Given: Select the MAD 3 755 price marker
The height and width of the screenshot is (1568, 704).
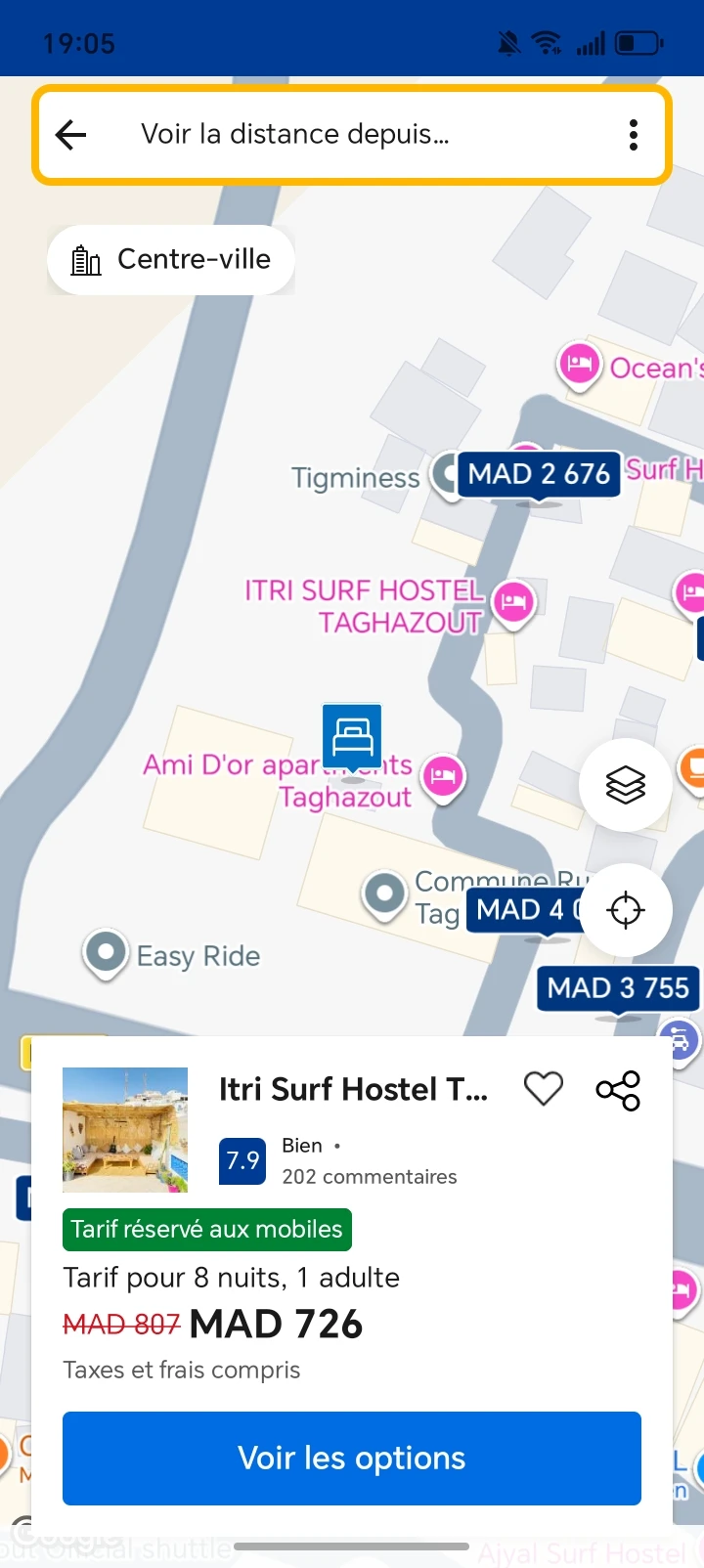Looking at the screenshot, I should (618, 988).
